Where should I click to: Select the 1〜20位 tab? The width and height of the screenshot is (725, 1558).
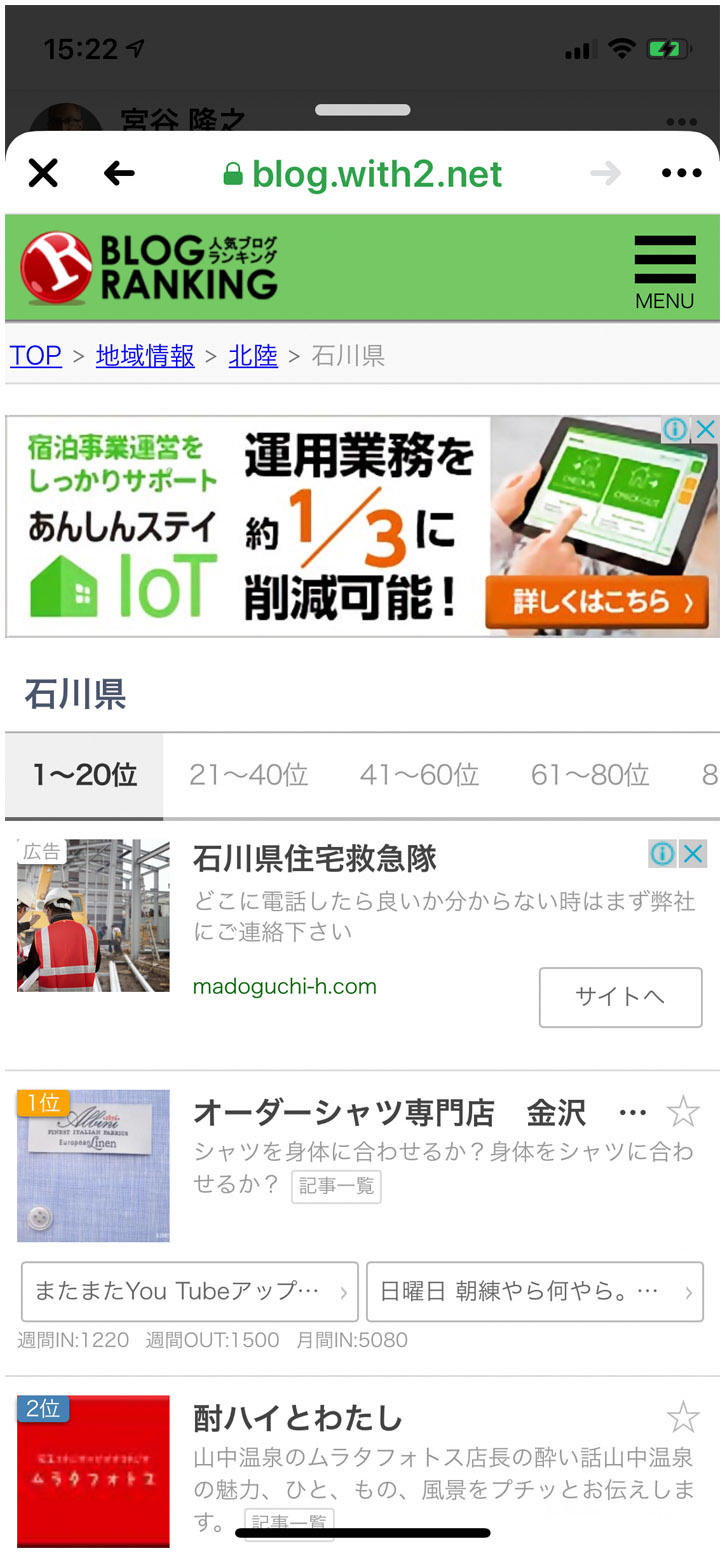(x=85, y=775)
